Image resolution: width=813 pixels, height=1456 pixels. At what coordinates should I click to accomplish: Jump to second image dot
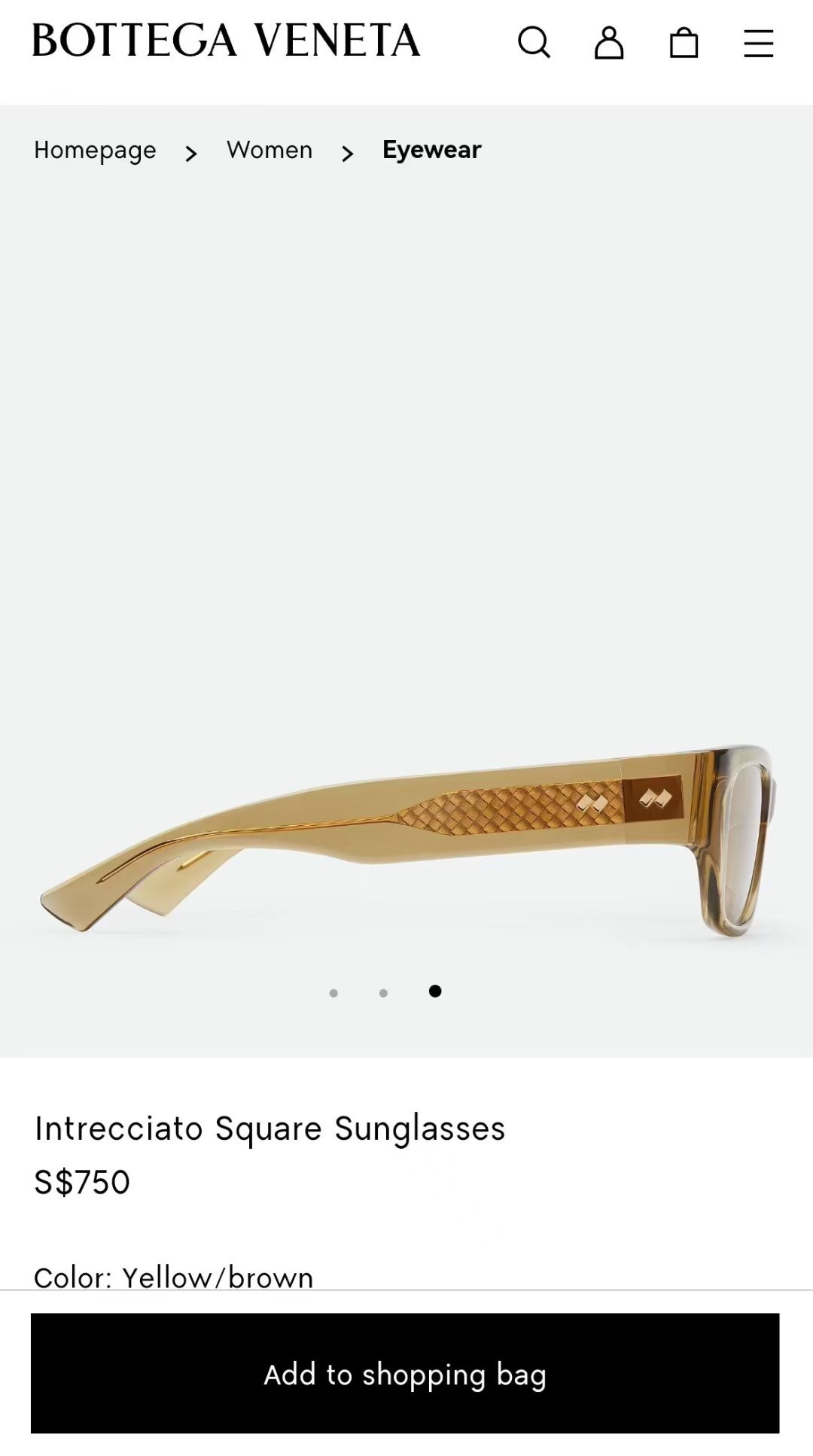click(x=383, y=993)
